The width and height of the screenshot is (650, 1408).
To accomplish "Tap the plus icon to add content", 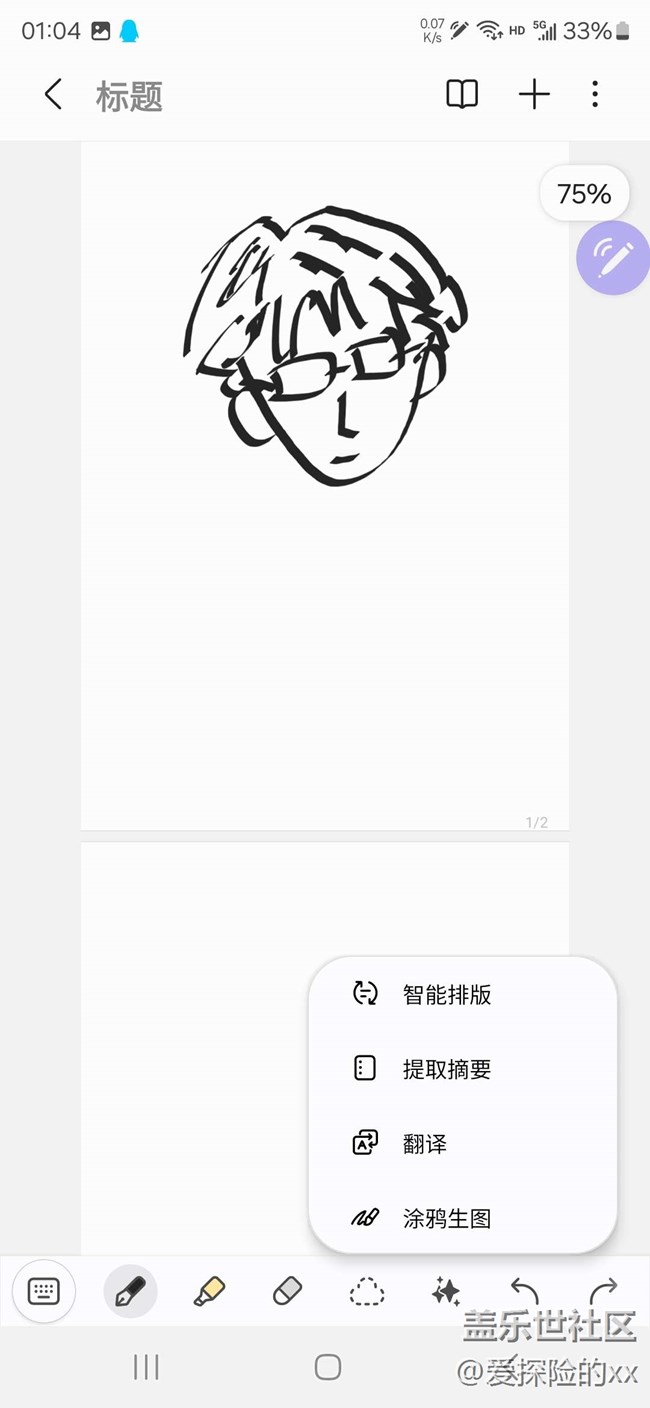I will [x=534, y=95].
